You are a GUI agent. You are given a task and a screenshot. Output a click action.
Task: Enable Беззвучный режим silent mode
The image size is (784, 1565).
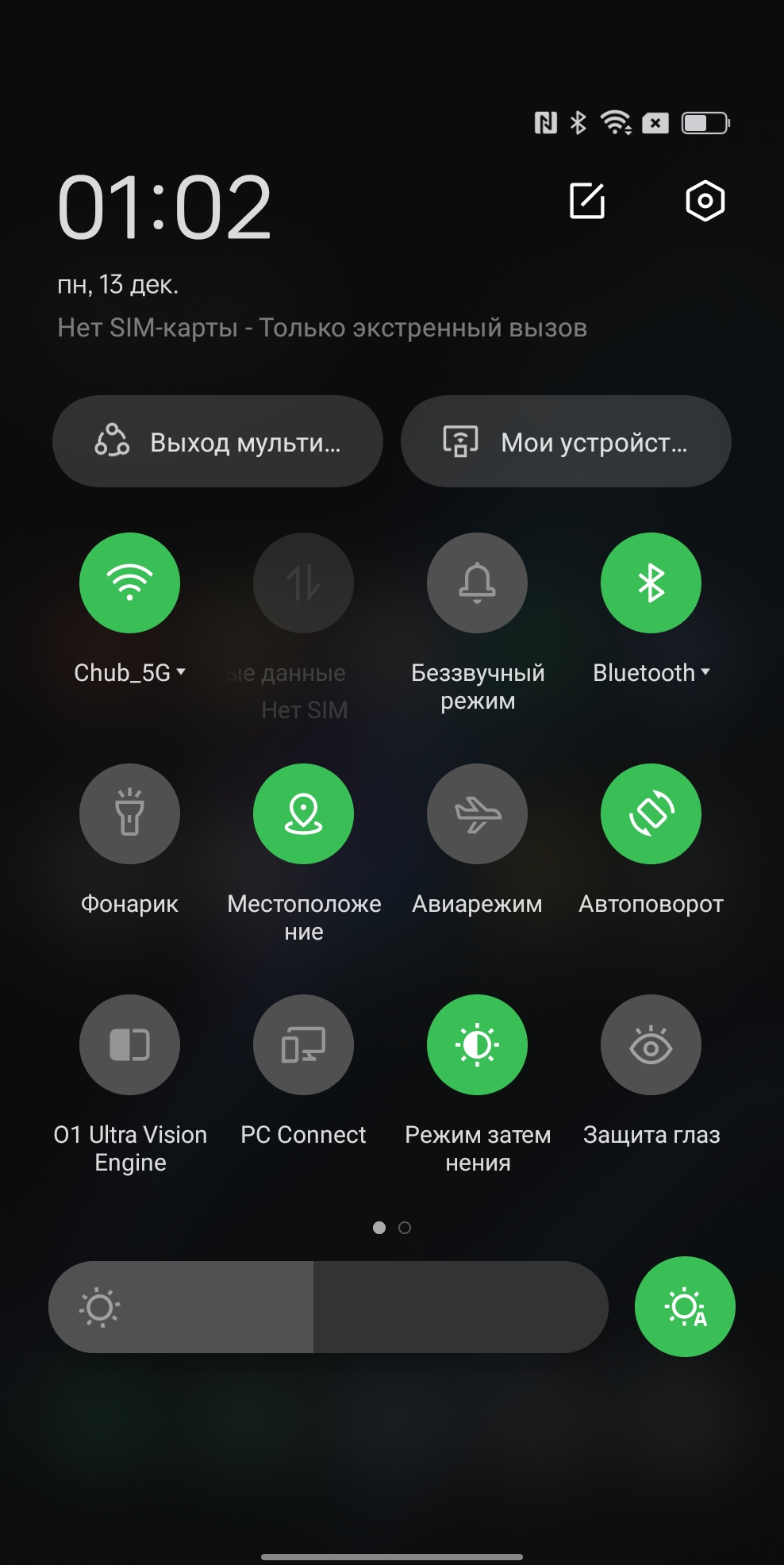click(x=477, y=583)
